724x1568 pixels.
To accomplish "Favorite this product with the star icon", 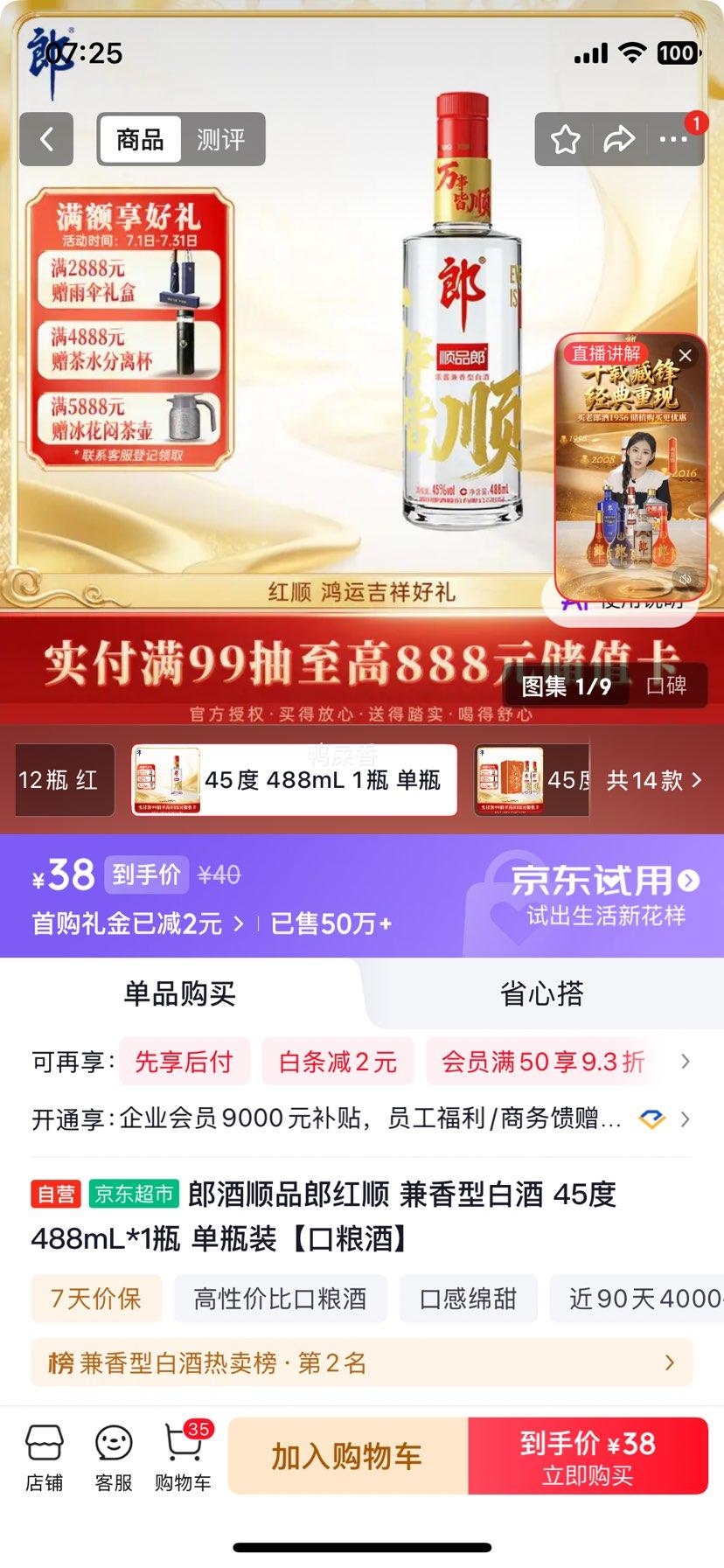I will click(565, 139).
